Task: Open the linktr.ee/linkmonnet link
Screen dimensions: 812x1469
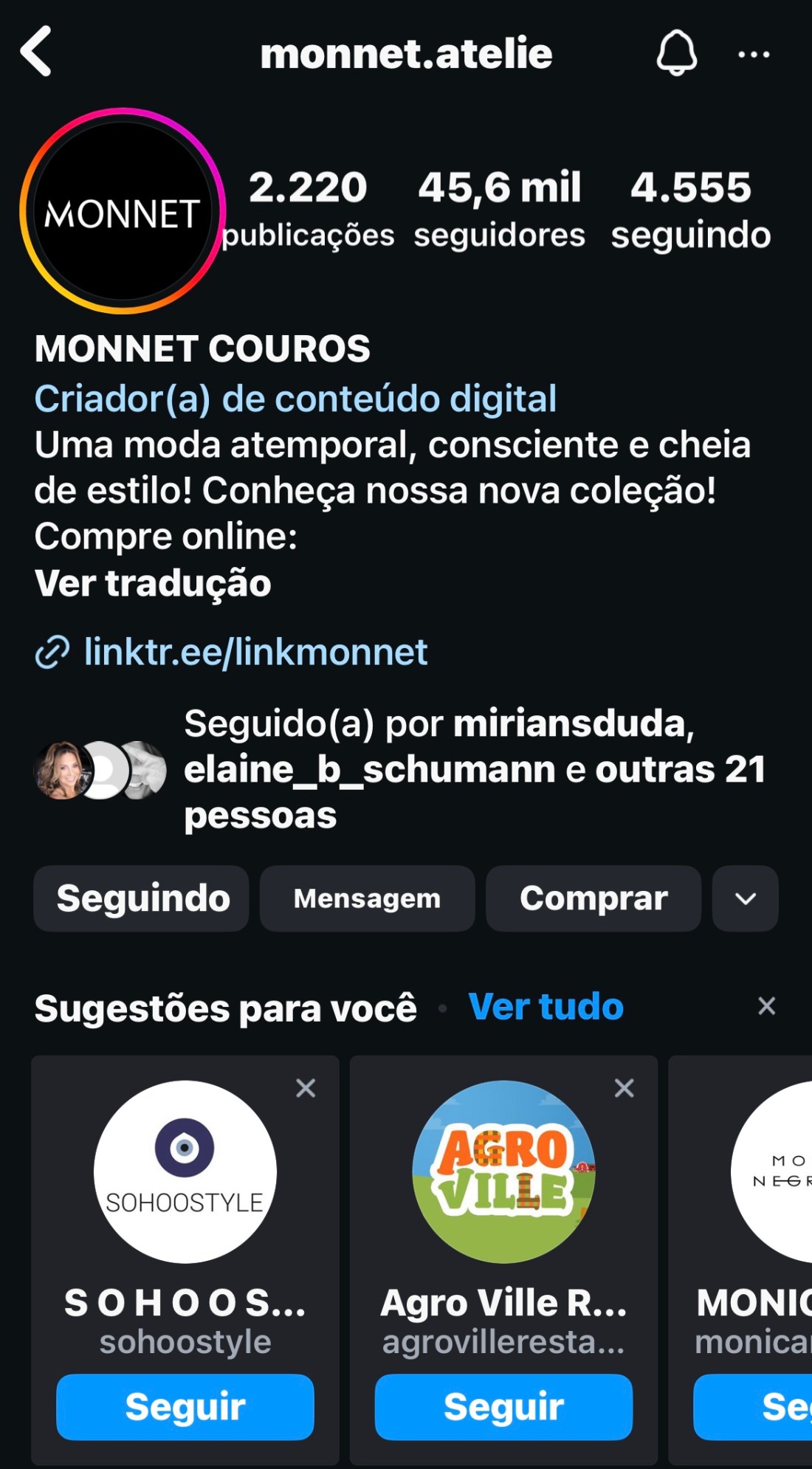Action: (x=255, y=652)
